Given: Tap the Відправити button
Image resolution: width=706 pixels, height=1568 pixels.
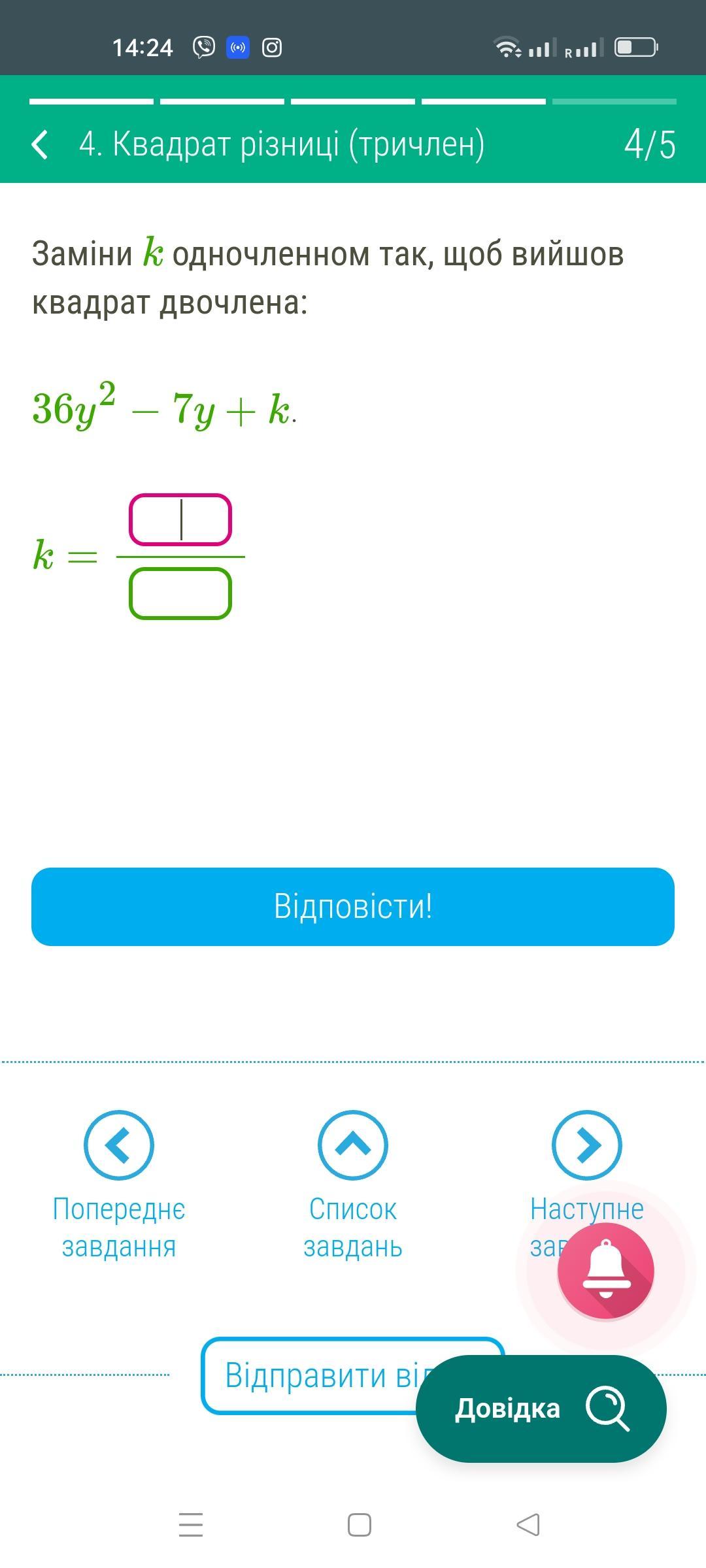Looking at the screenshot, I should [x=307, y=1375].
